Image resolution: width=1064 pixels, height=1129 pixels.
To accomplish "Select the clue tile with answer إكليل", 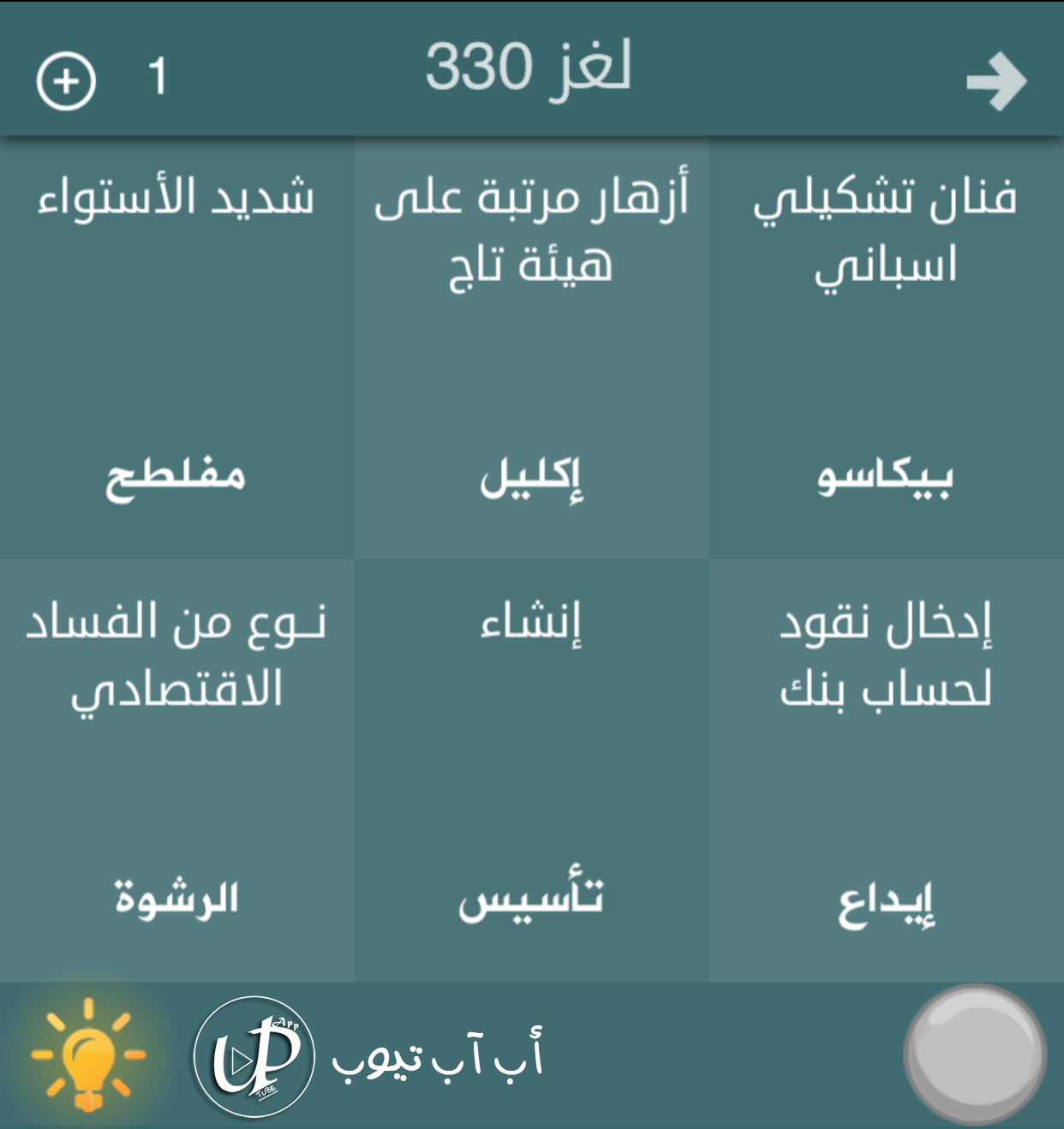I will [531, 347].
